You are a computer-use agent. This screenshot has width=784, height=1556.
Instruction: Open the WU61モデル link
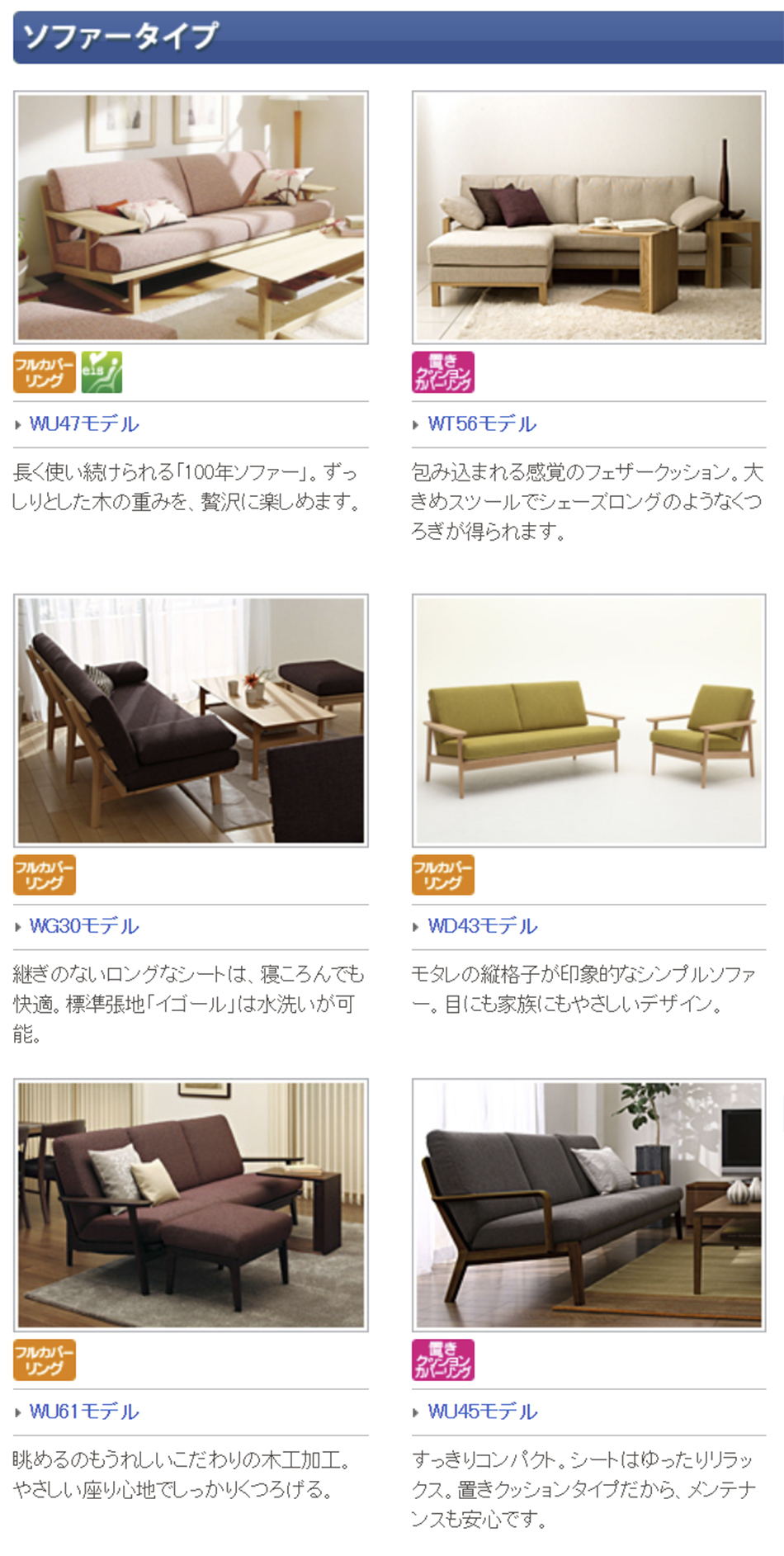[x=84, y=1412]
